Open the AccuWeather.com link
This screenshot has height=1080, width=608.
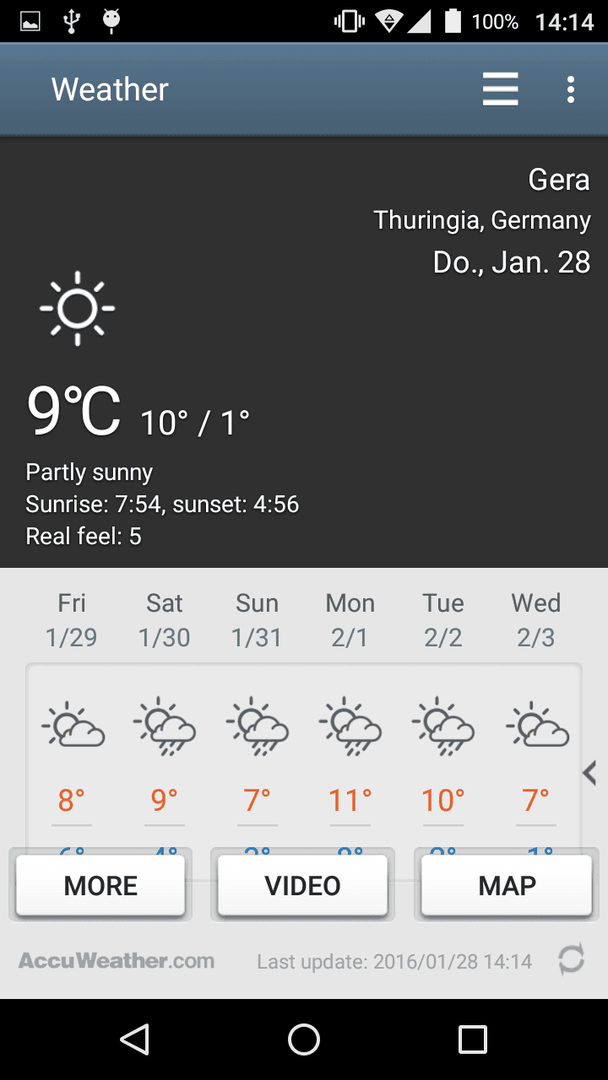point(116,960)
